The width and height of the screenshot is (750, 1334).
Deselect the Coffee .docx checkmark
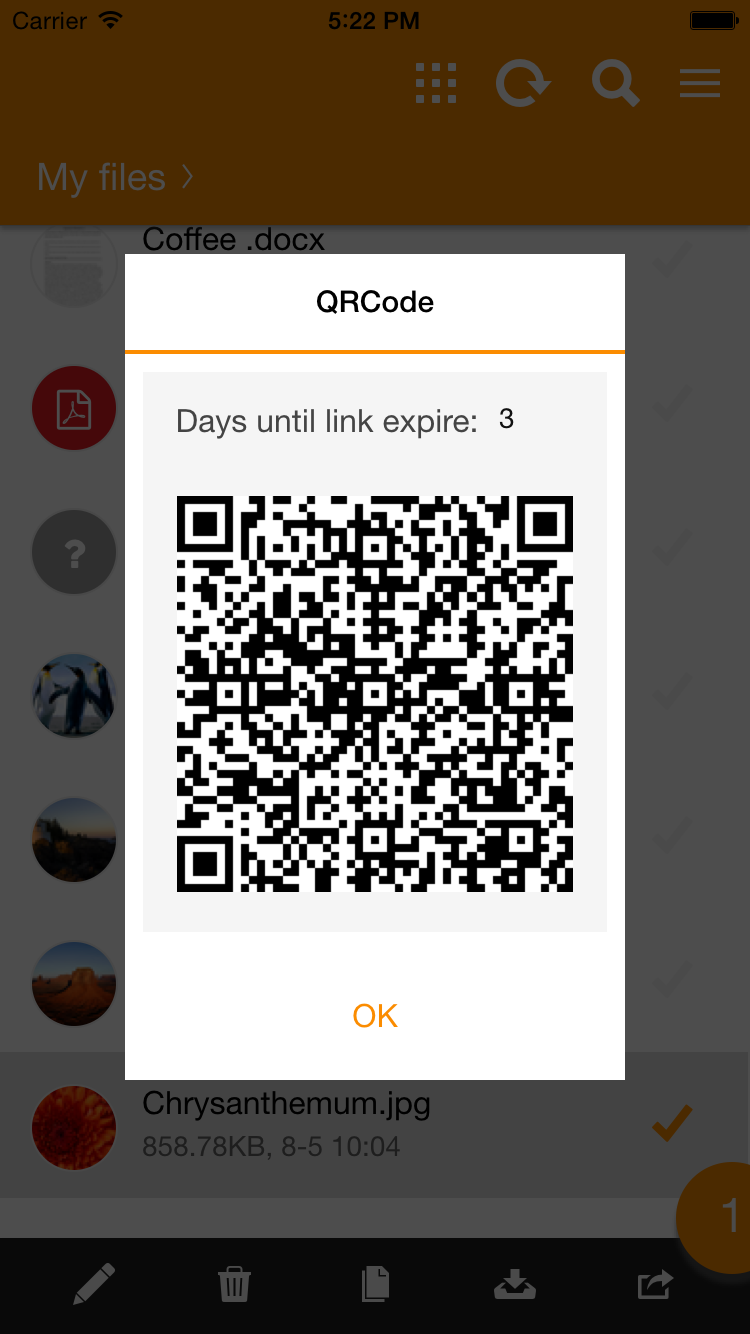click(x=671, y=262)
